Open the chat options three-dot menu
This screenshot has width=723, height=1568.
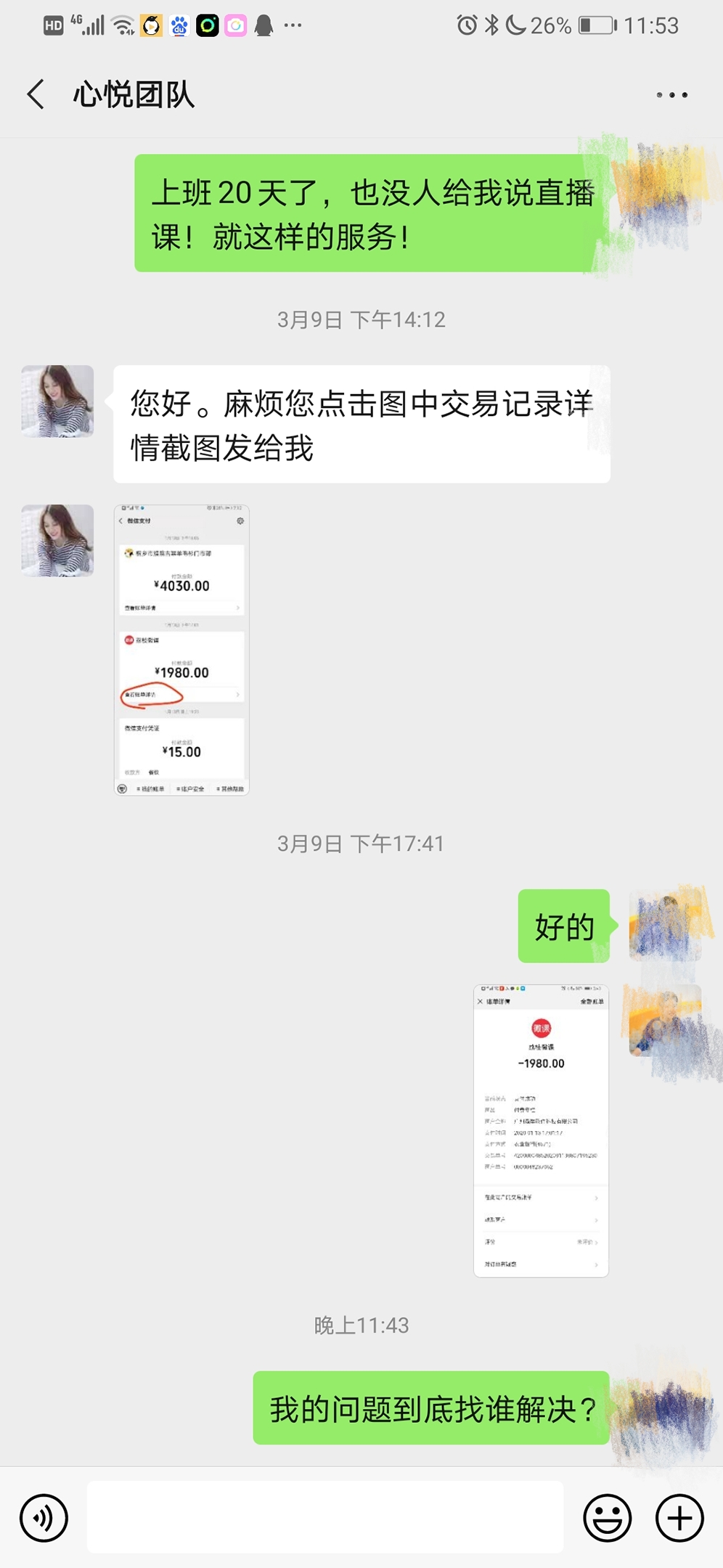671,95
